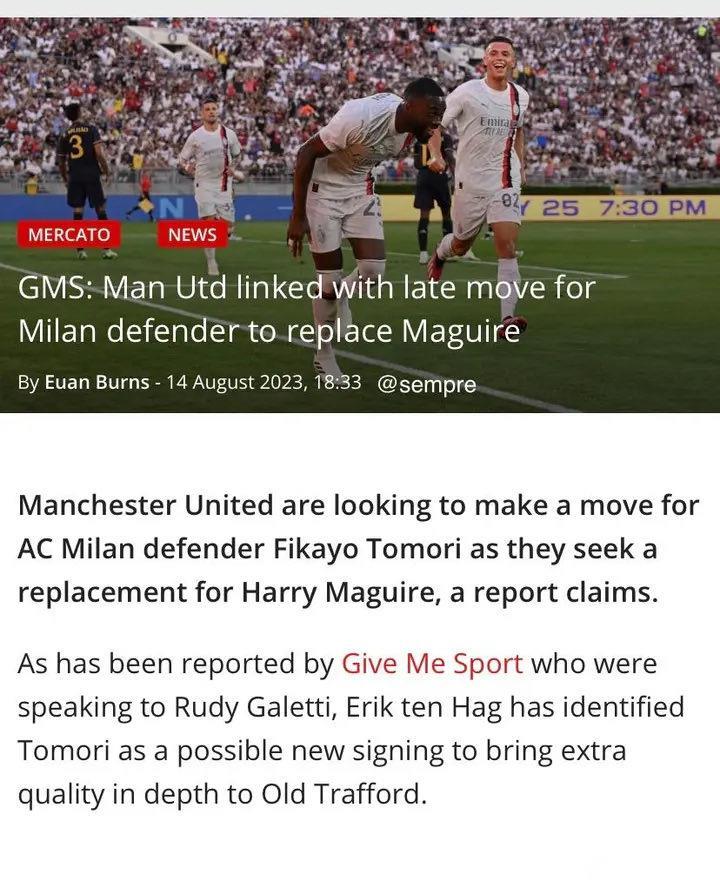The width and height of the screenshot is (720, 888).
Task: Open the MERCATO category tag
Action: click(69, 235)
